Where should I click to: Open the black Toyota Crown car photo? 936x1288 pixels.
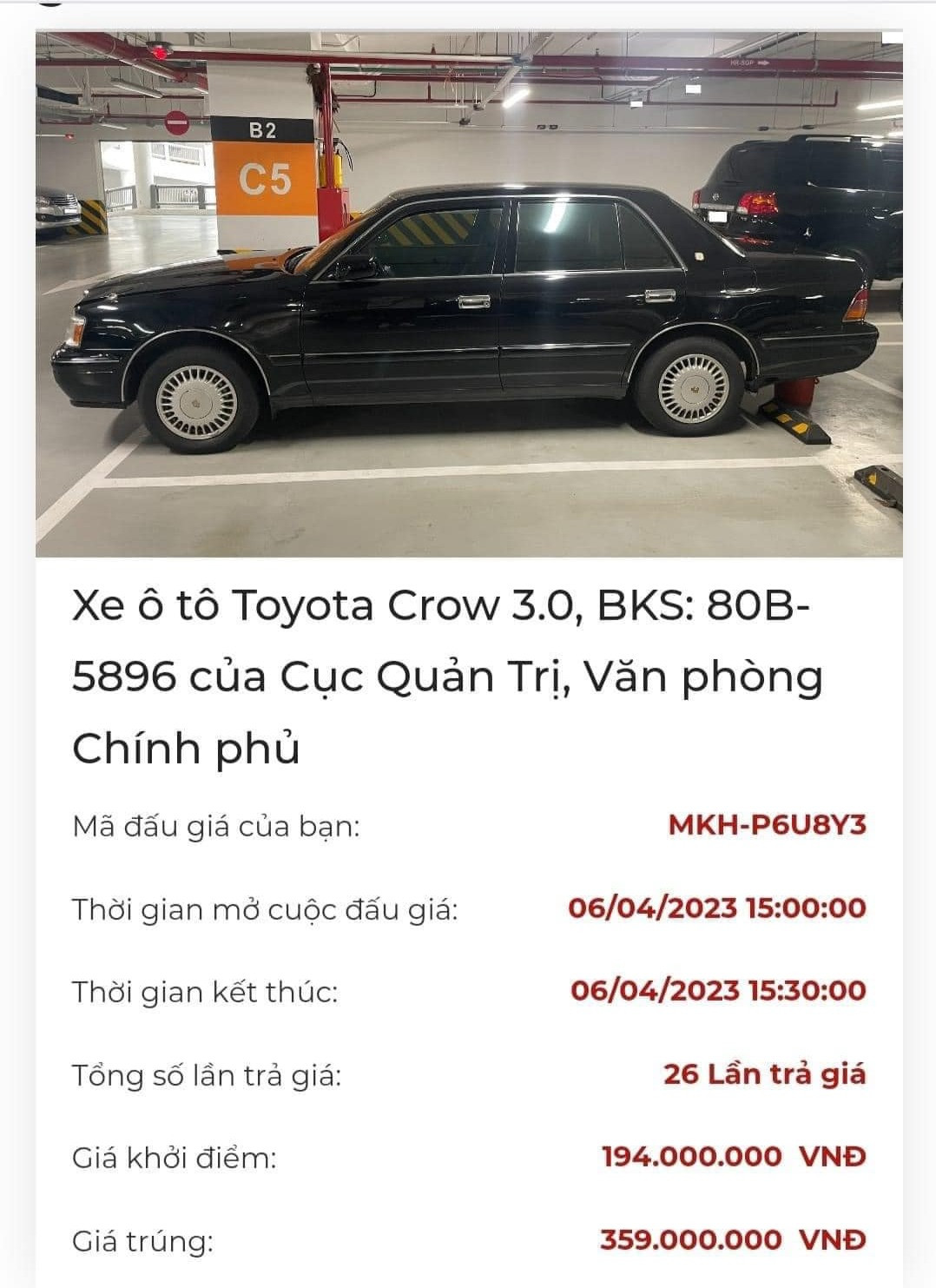(469, 295)
